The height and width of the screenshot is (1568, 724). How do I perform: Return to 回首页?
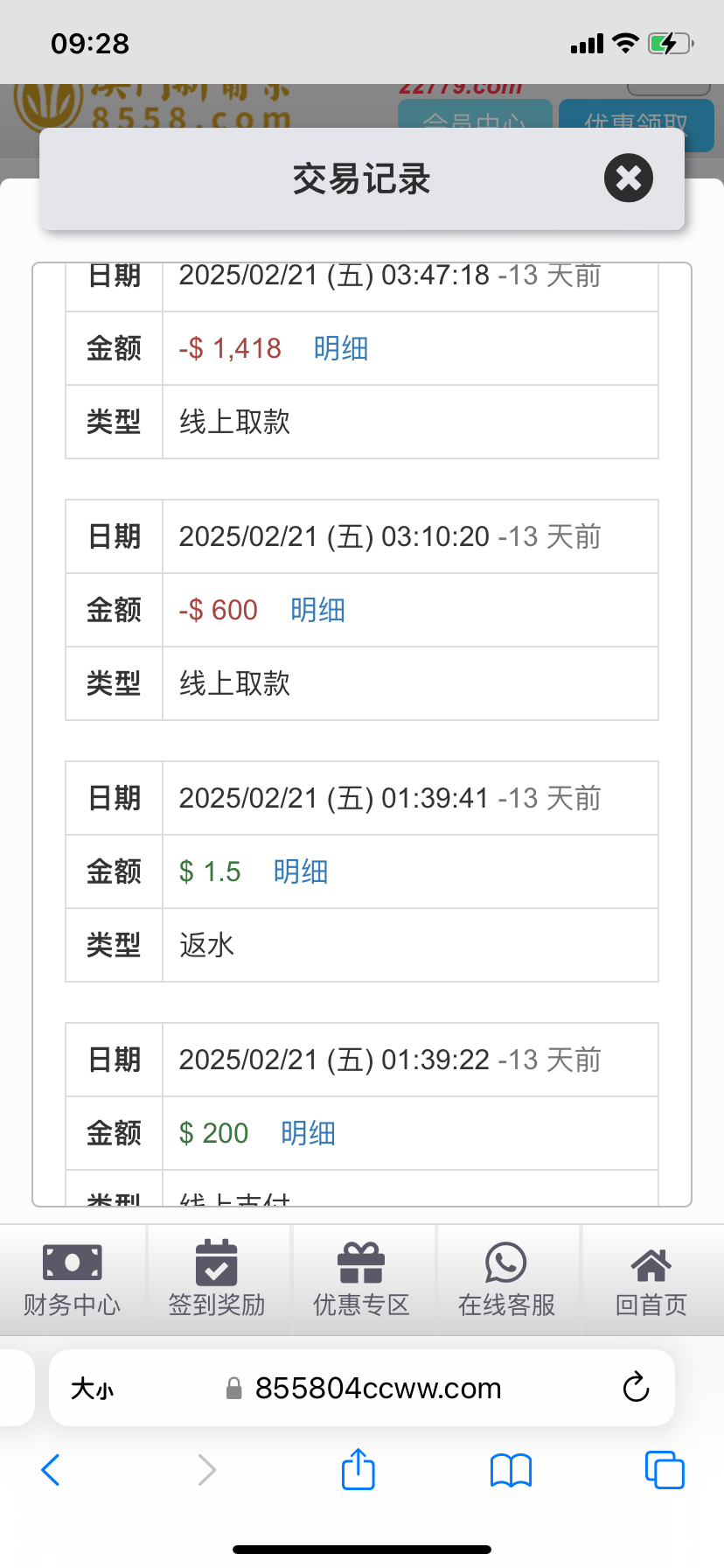(x=651, y=1279)
